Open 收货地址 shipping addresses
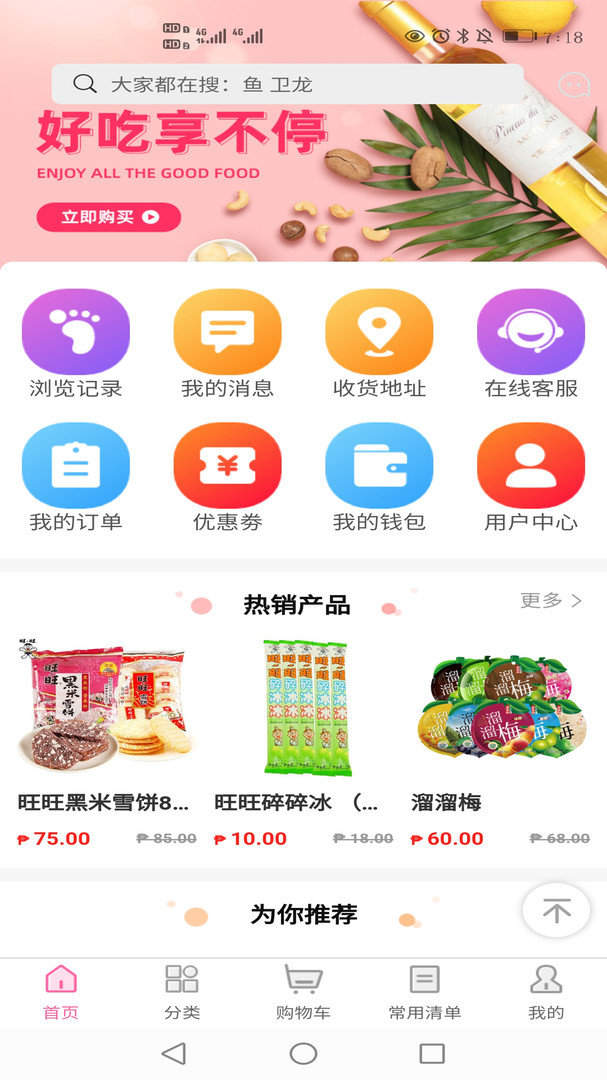The width and height of the screenshot is (607, 1080). click(379, 343)
